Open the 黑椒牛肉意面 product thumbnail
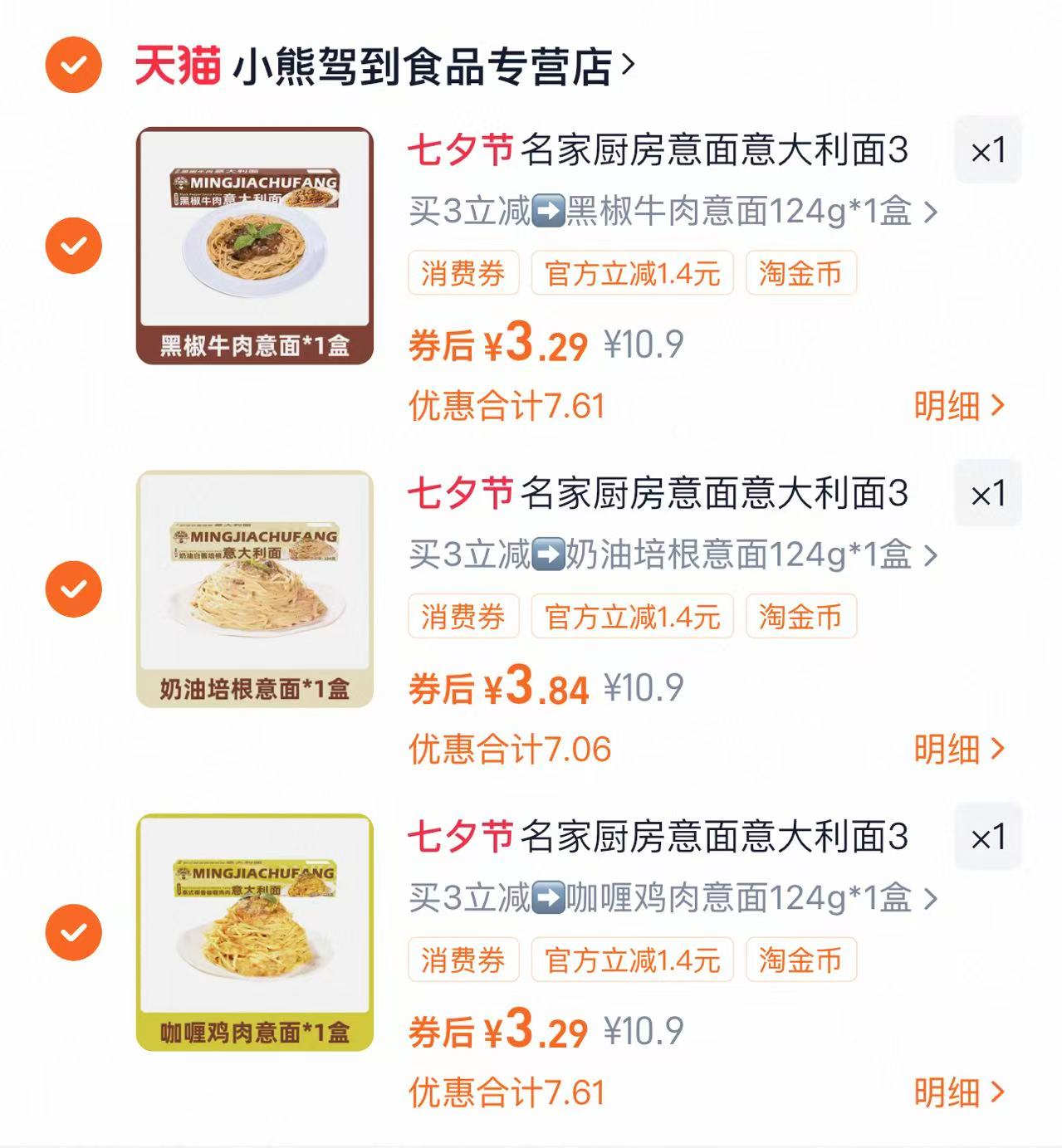The width and height of the screenshot is (1062, 1148). (254, 245)
